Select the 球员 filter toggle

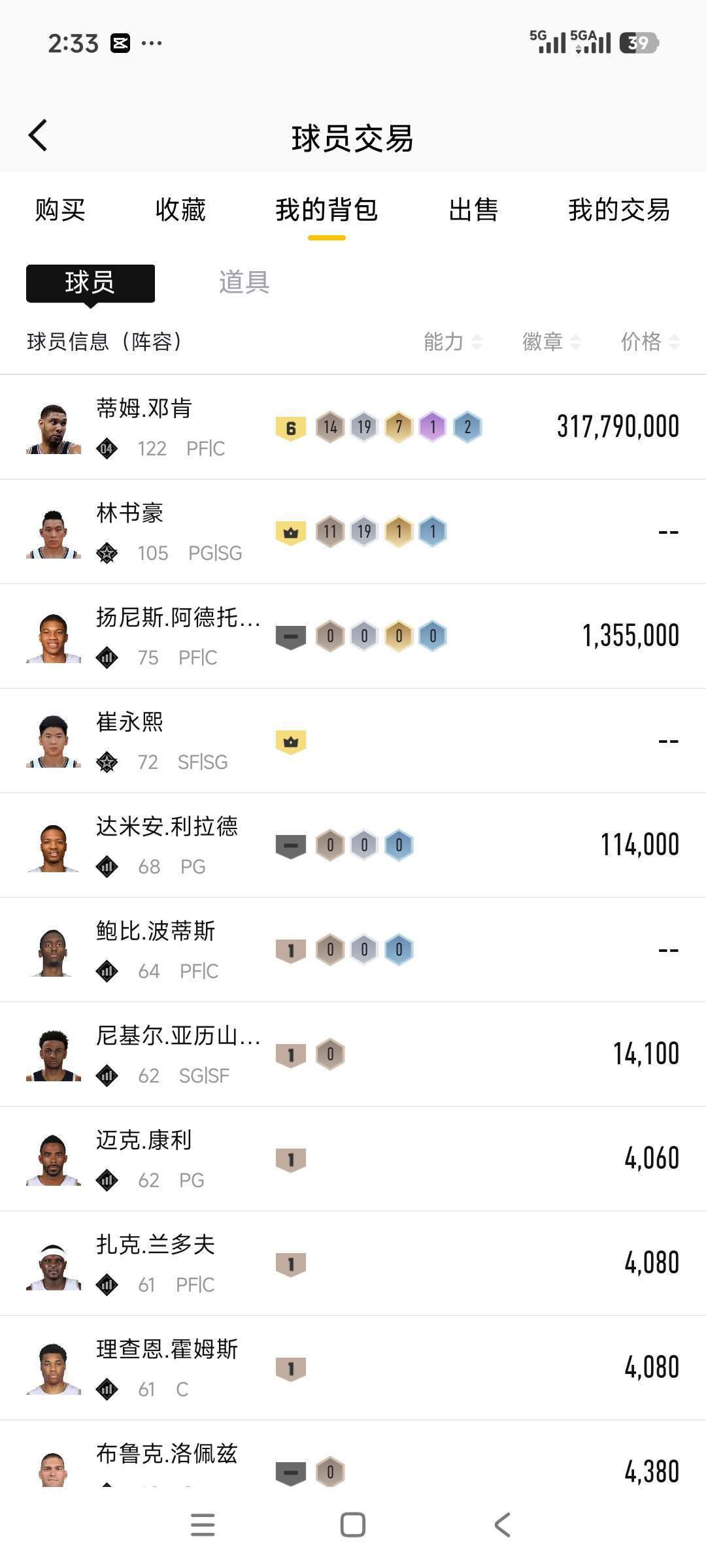point(90,284)
